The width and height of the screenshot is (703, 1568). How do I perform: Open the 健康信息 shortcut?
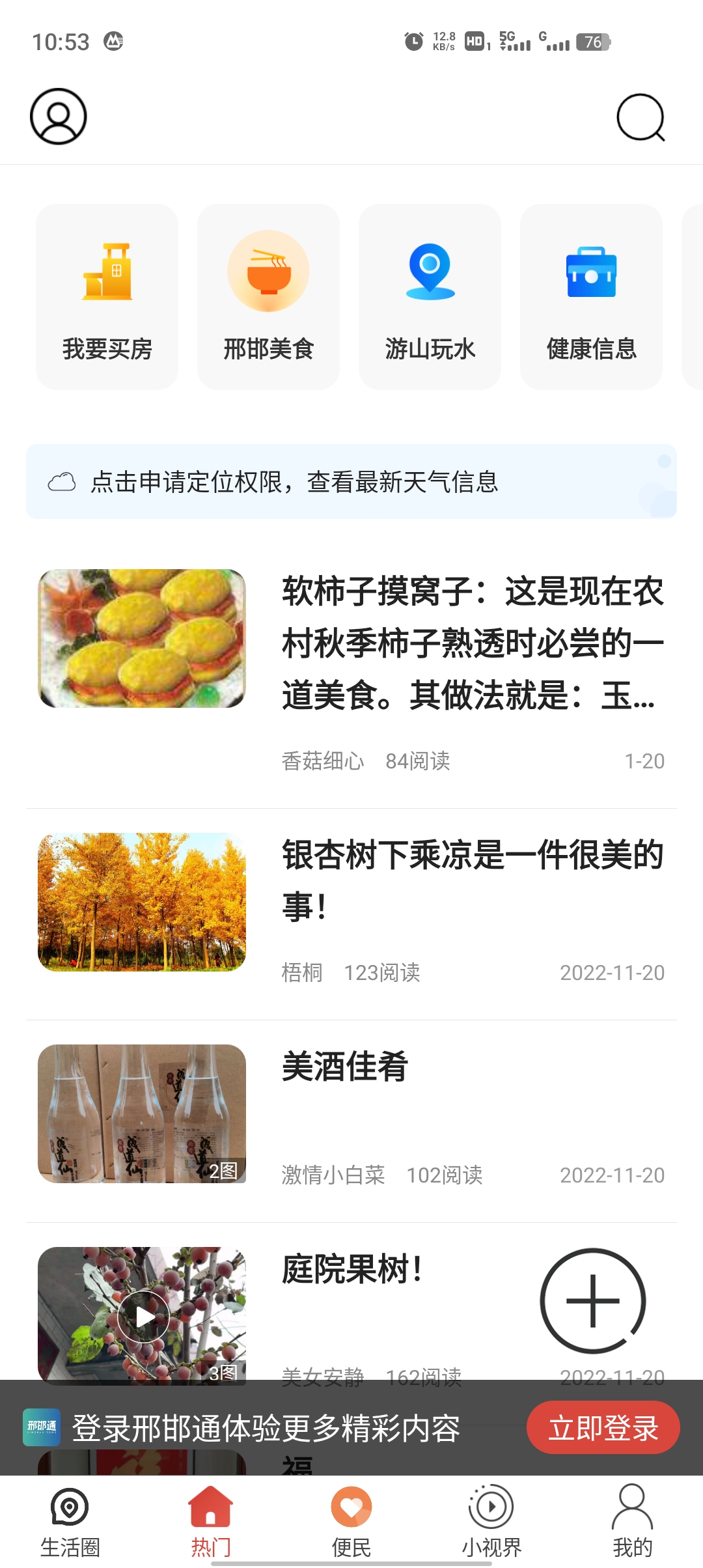[x=591, y=297]
